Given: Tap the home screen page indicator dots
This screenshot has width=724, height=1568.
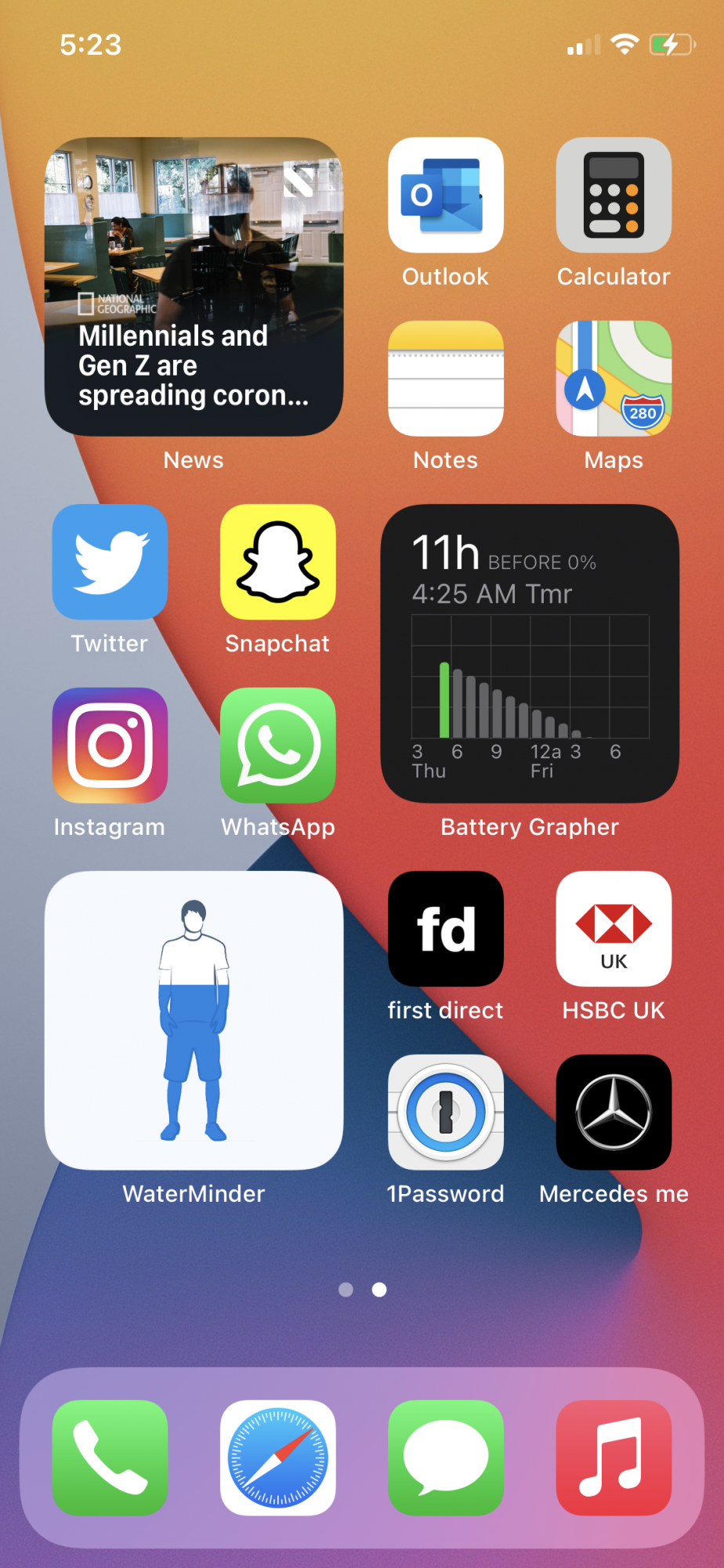Looking at the screenshot, I should click(x=362, y=1290).
